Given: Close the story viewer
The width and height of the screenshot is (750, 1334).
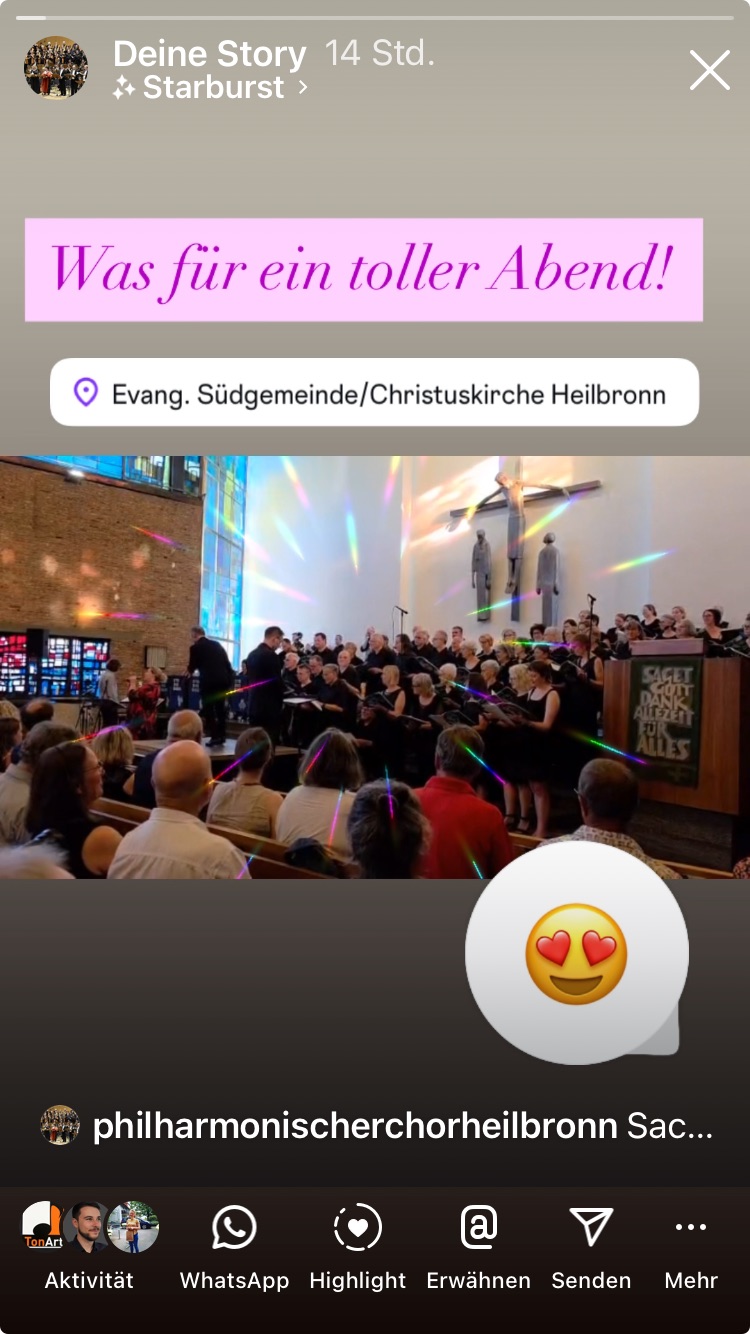Looking at the screenshot, I should [x=710, y=70].
